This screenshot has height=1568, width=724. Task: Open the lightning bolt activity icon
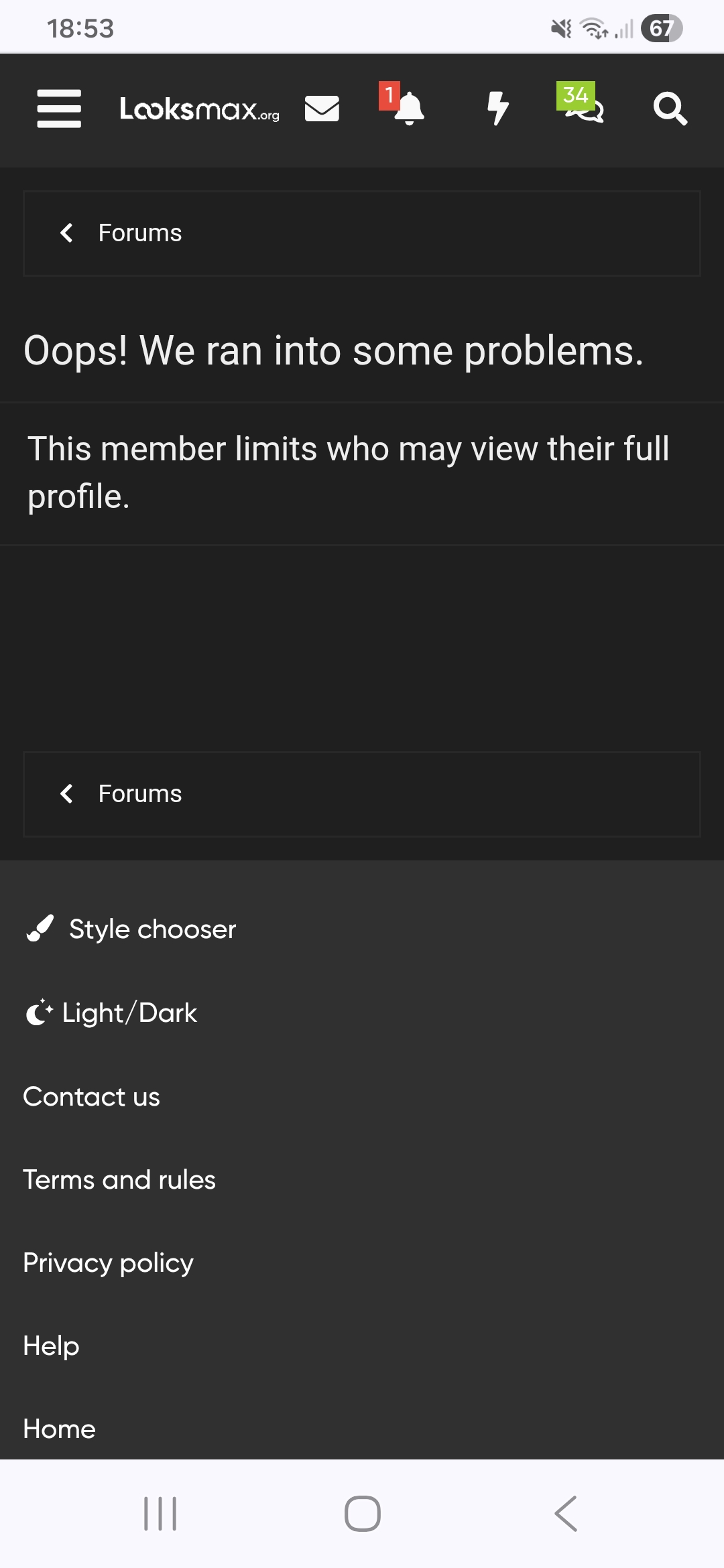[497, 109]
